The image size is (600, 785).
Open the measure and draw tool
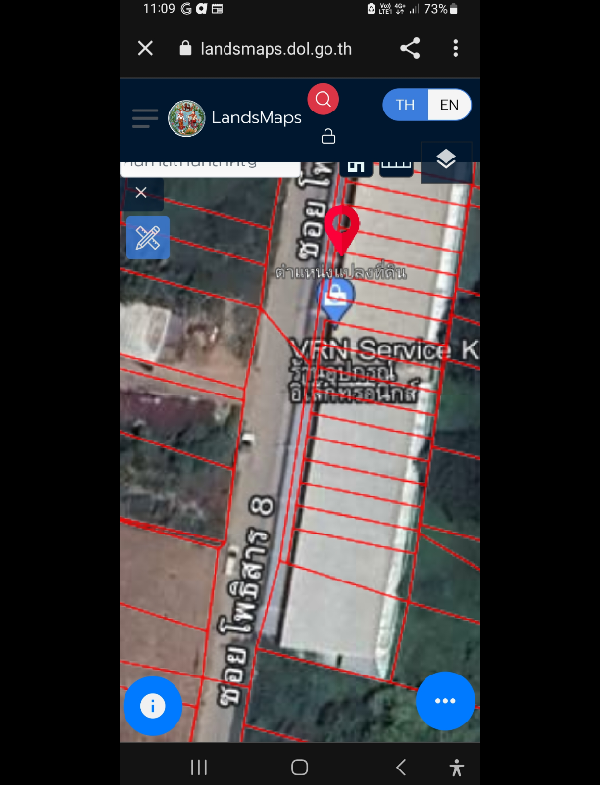pos(148,237)
